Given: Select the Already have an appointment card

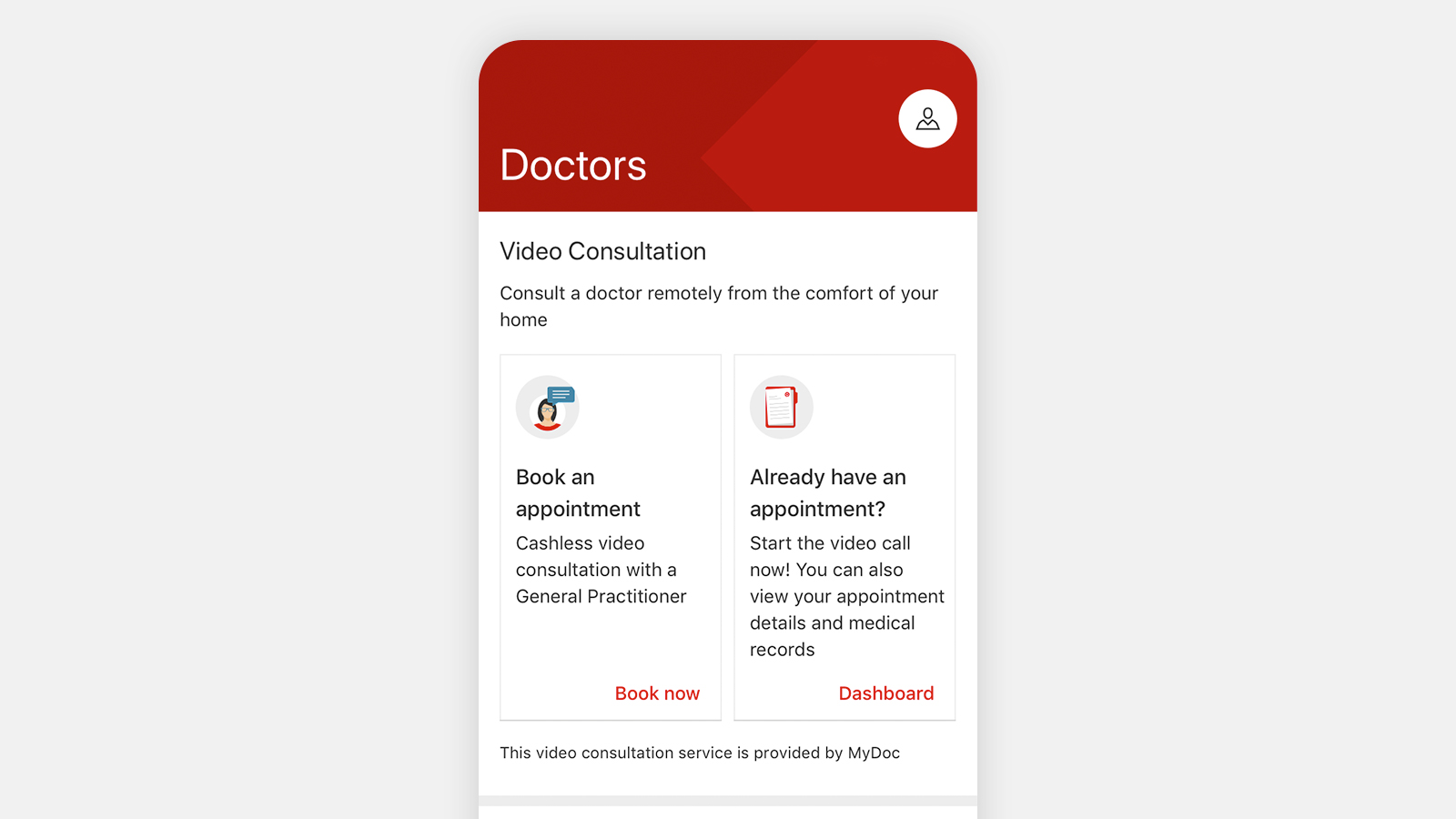Looking at the screenshot, I should [x=844, y=510].
